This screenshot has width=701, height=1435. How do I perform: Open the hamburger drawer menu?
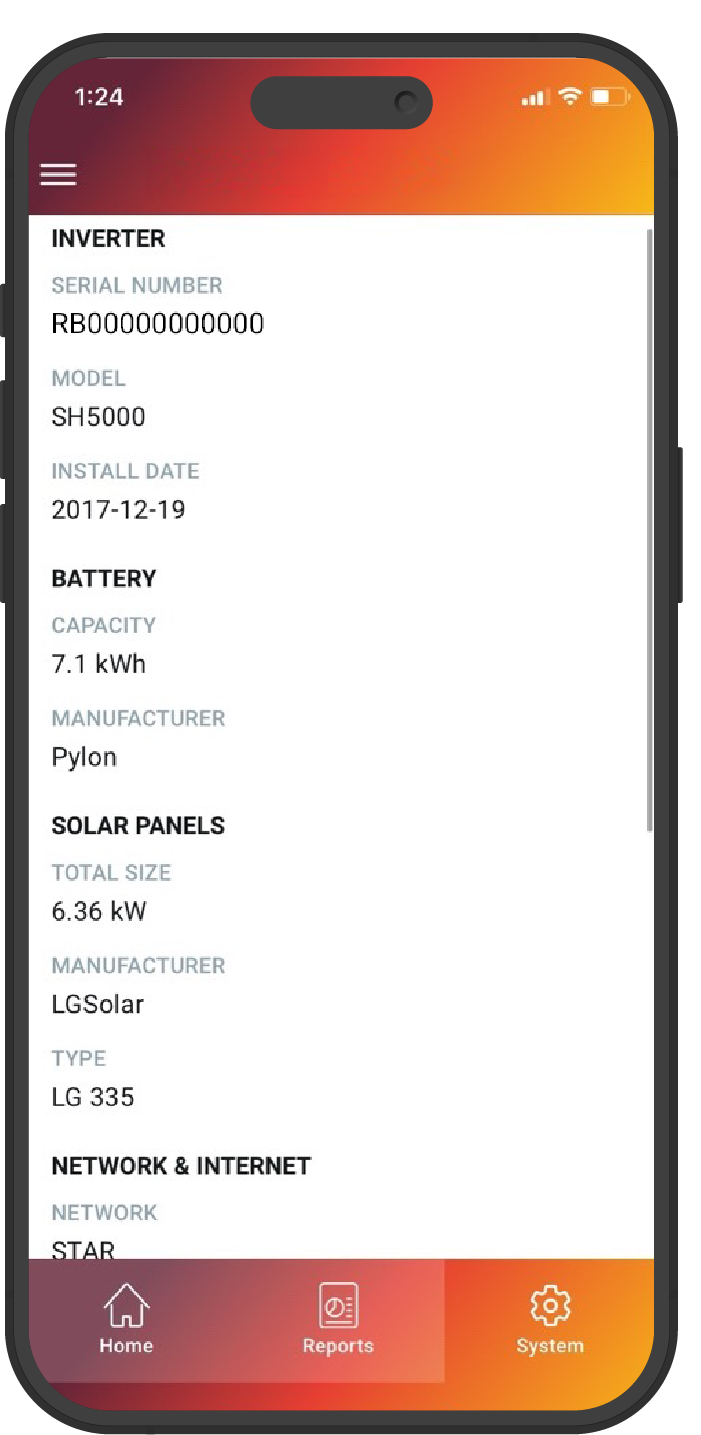point(58,175)
